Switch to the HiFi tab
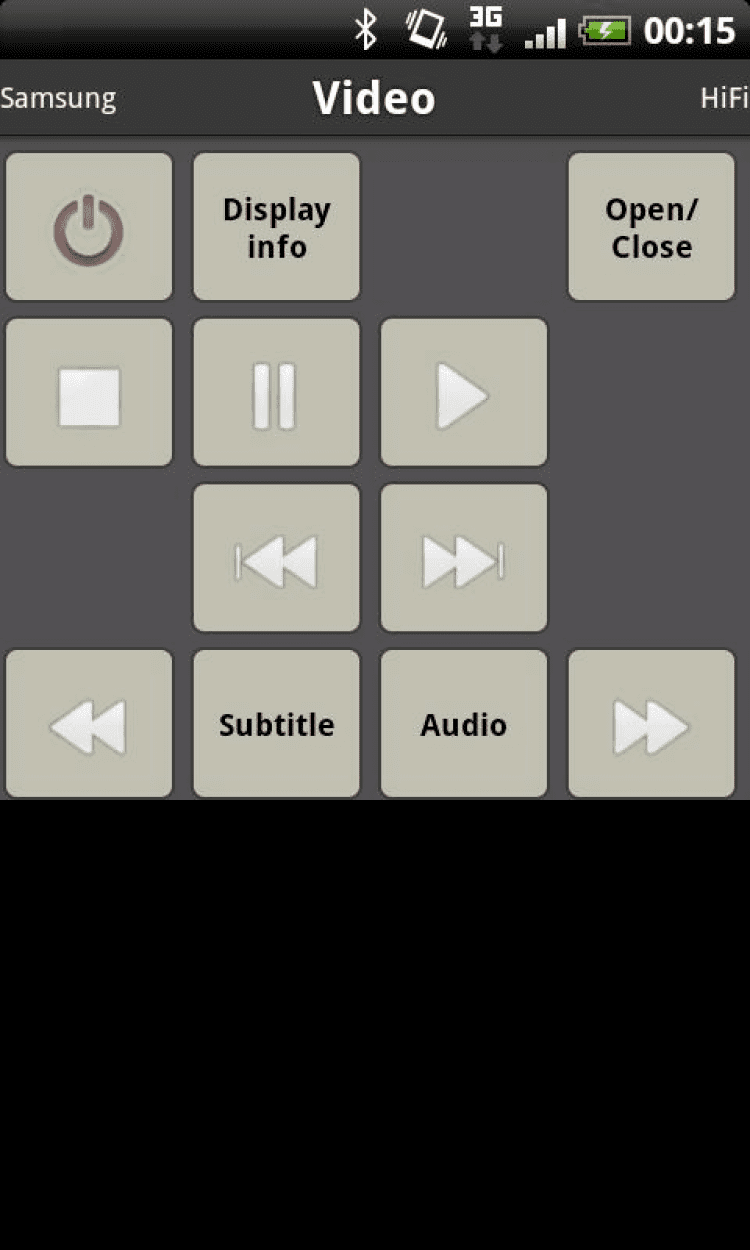The height and width of the screenshot is (1250, 750). [x=724, y=99]
